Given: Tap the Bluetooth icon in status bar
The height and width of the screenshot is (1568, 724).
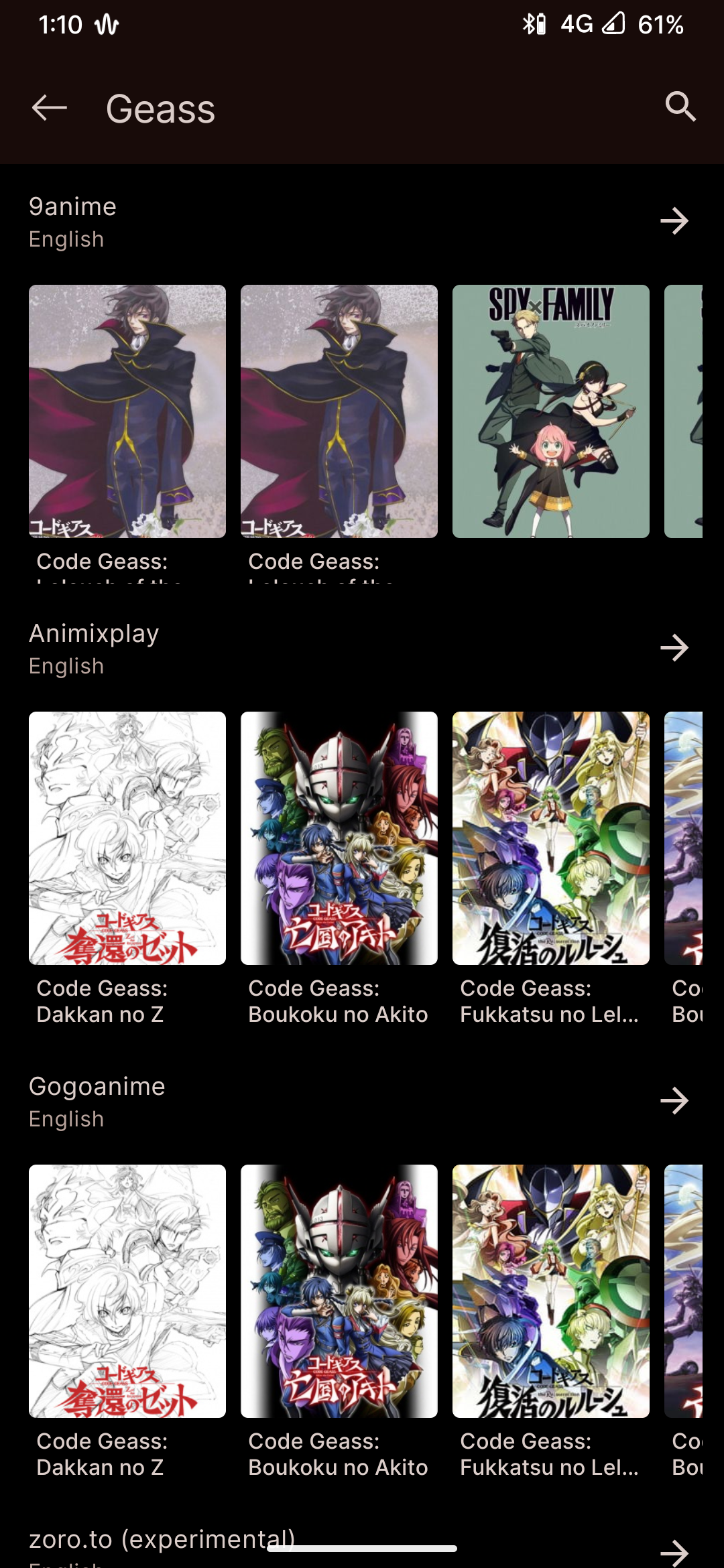Looking at the screenshot, I should click(x=529, y=25).
